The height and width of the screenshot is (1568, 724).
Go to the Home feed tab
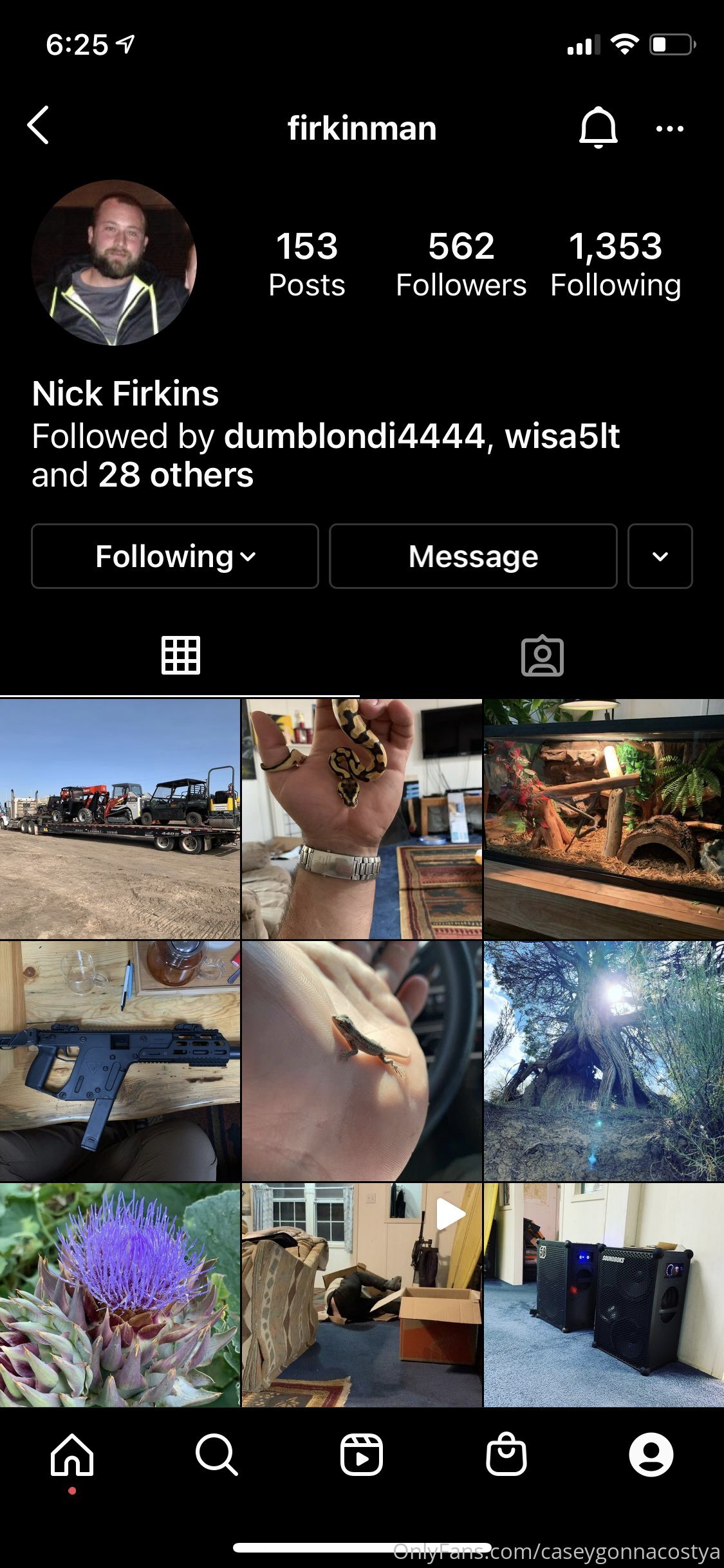pos(72,1455)
